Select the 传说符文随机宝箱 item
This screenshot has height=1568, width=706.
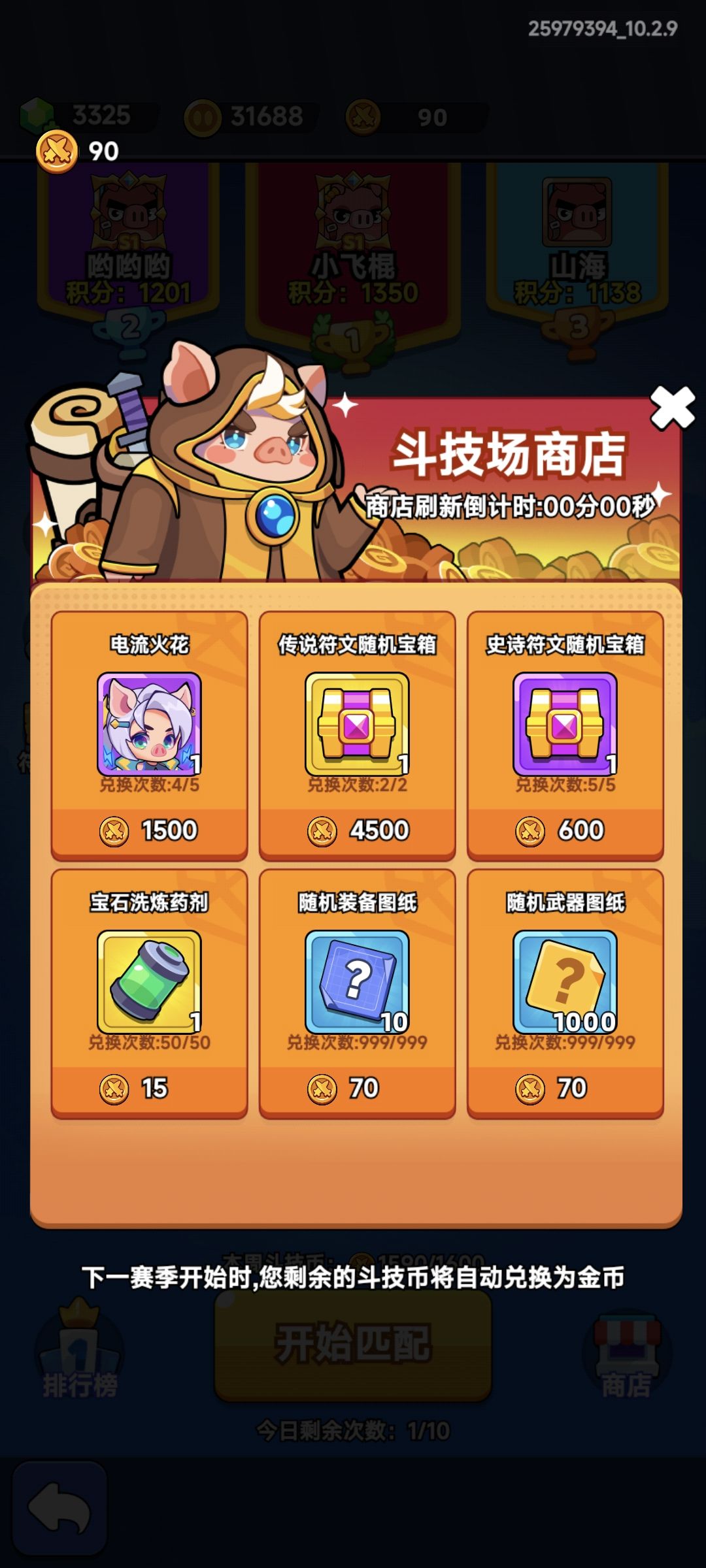357,735
